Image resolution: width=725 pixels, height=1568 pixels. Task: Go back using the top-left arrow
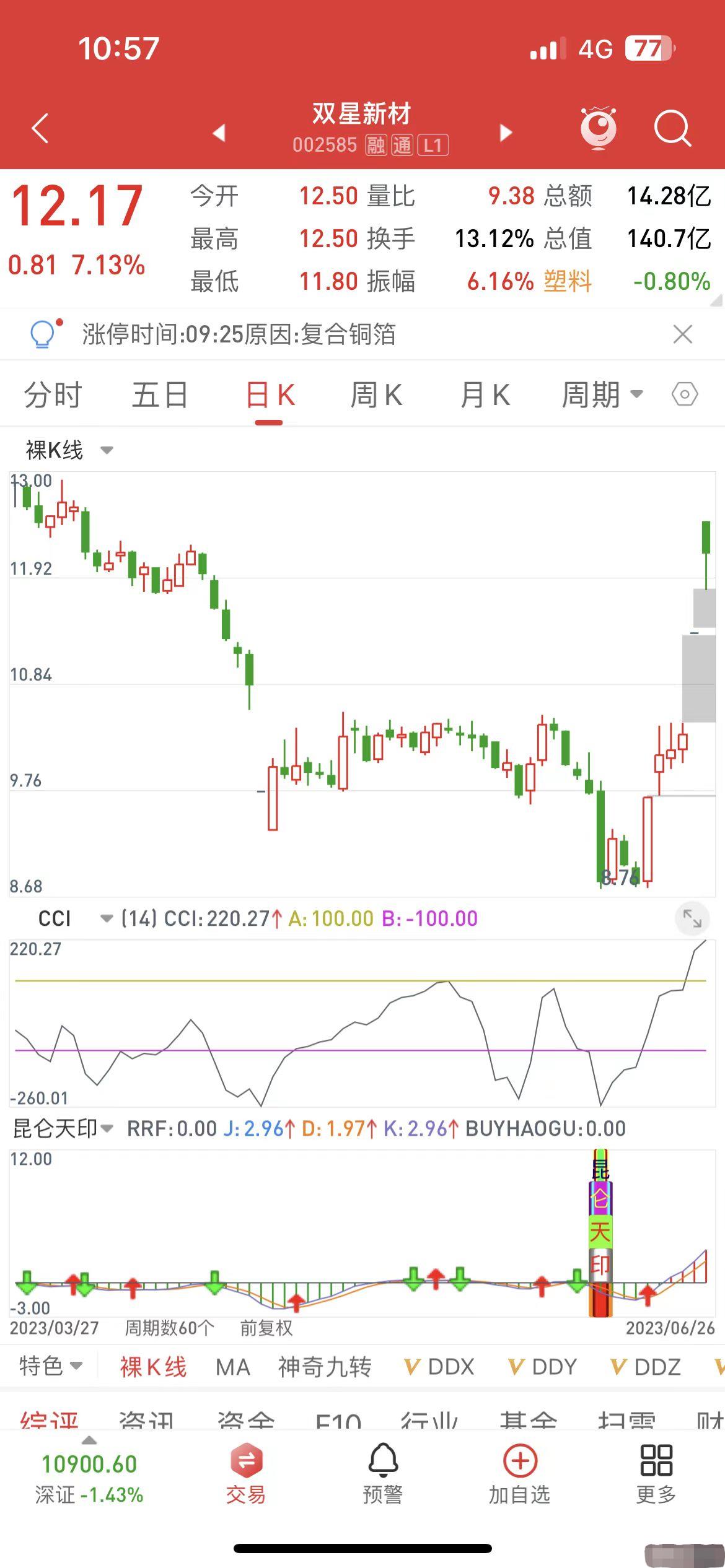pos(40,129)
